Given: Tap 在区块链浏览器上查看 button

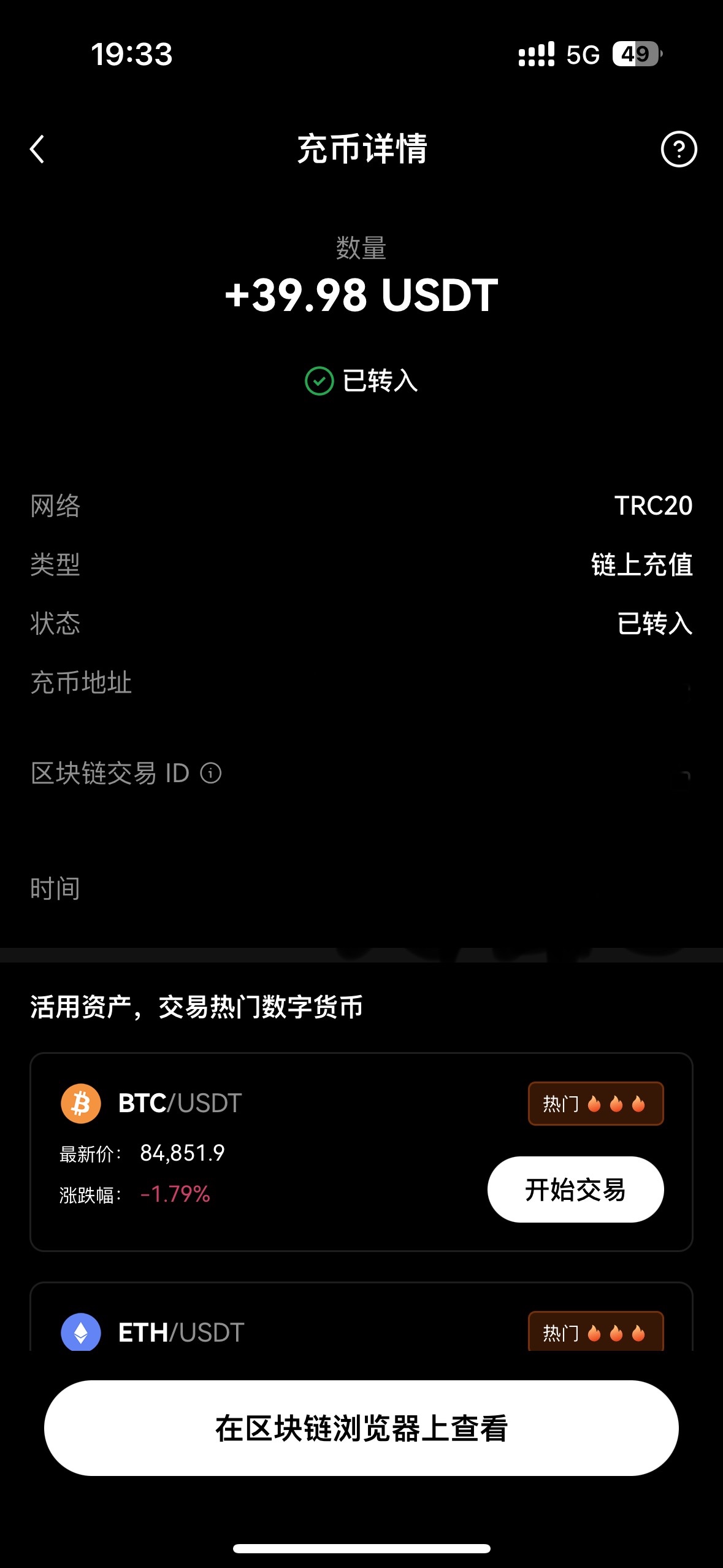Looking at the screenshot, I should click(361, 1428).
